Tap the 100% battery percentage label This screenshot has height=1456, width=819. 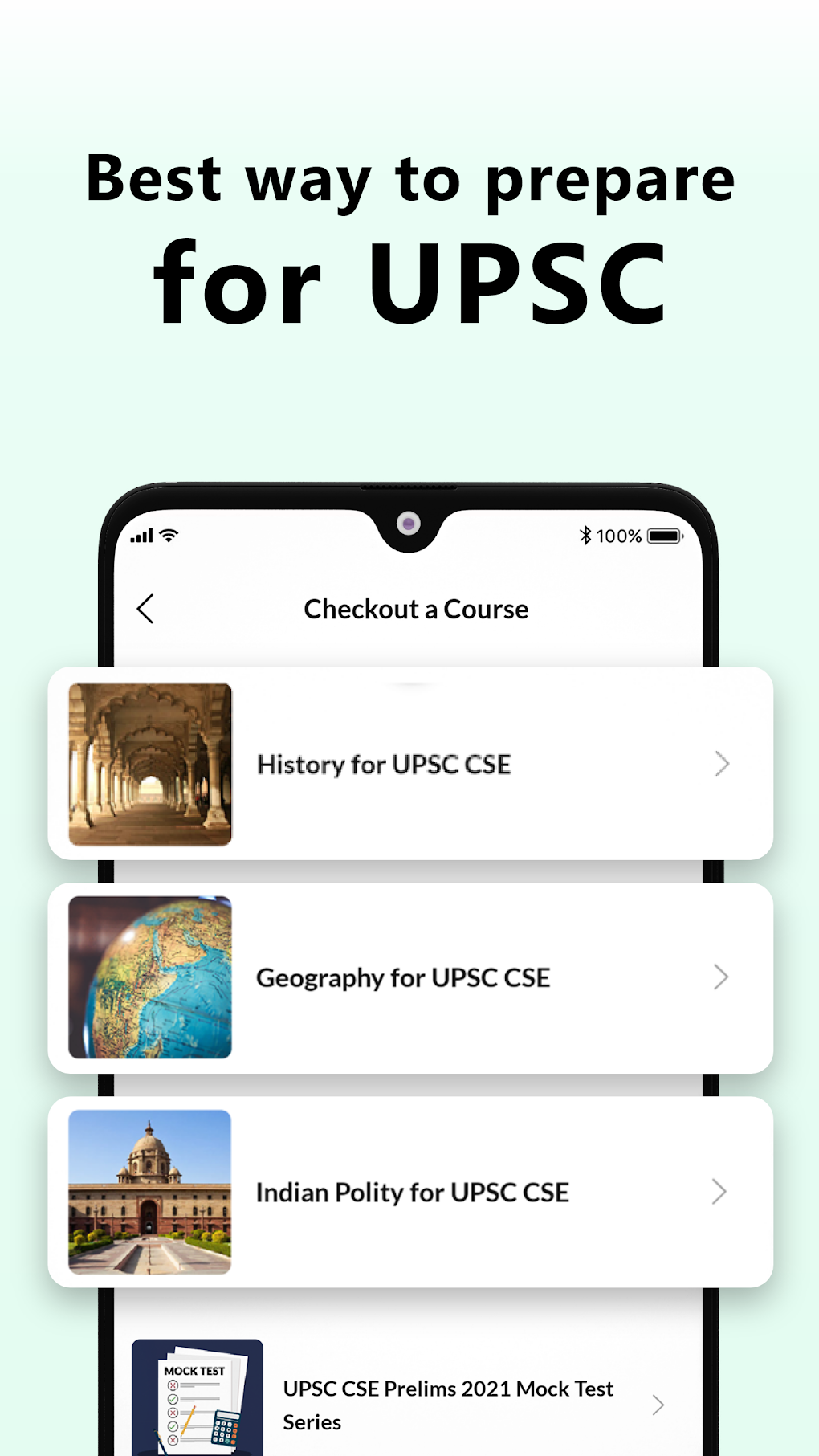620,535
